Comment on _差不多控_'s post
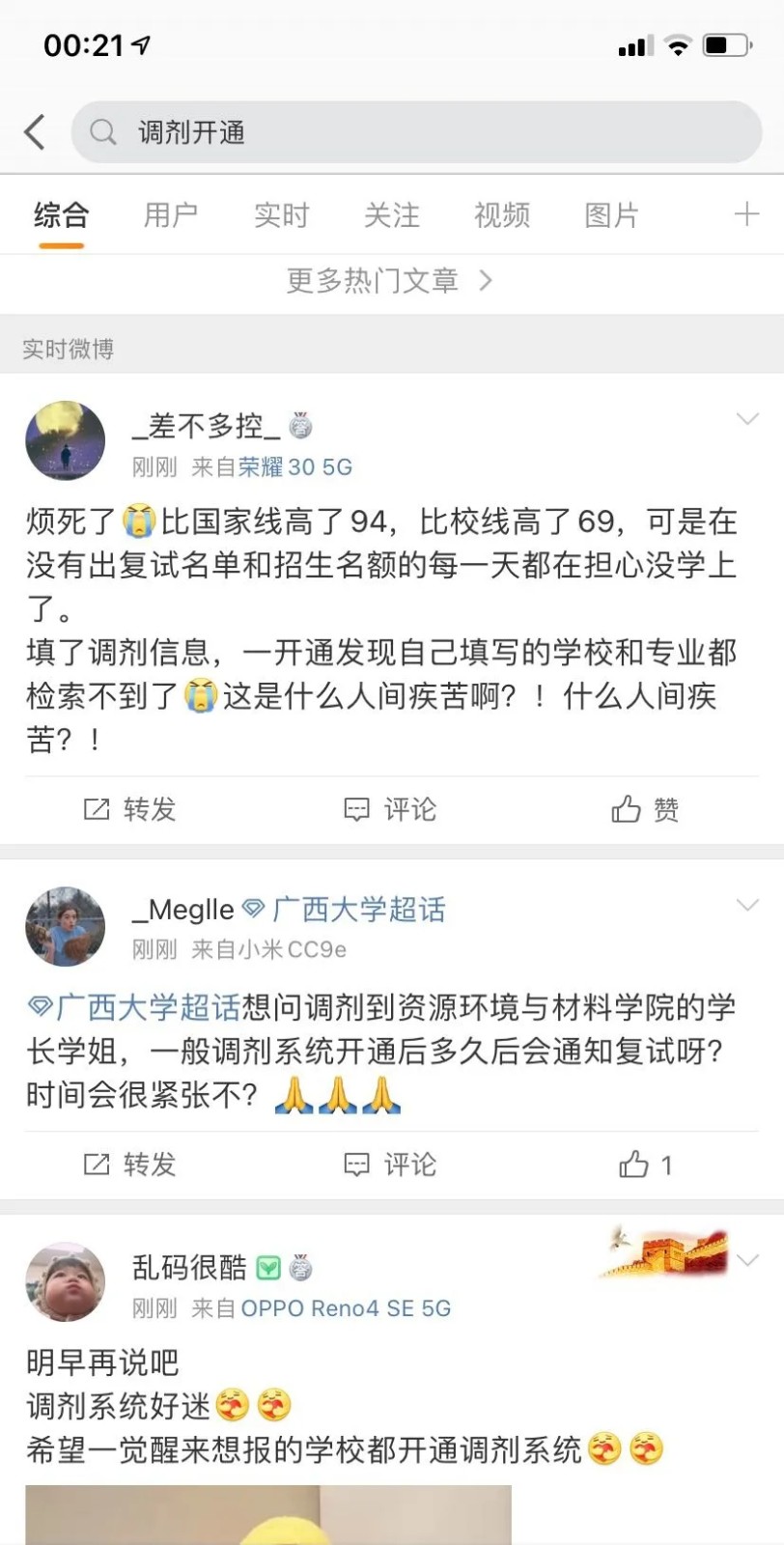Screen dimensions: 784x1545 click(x=390, y=809)
